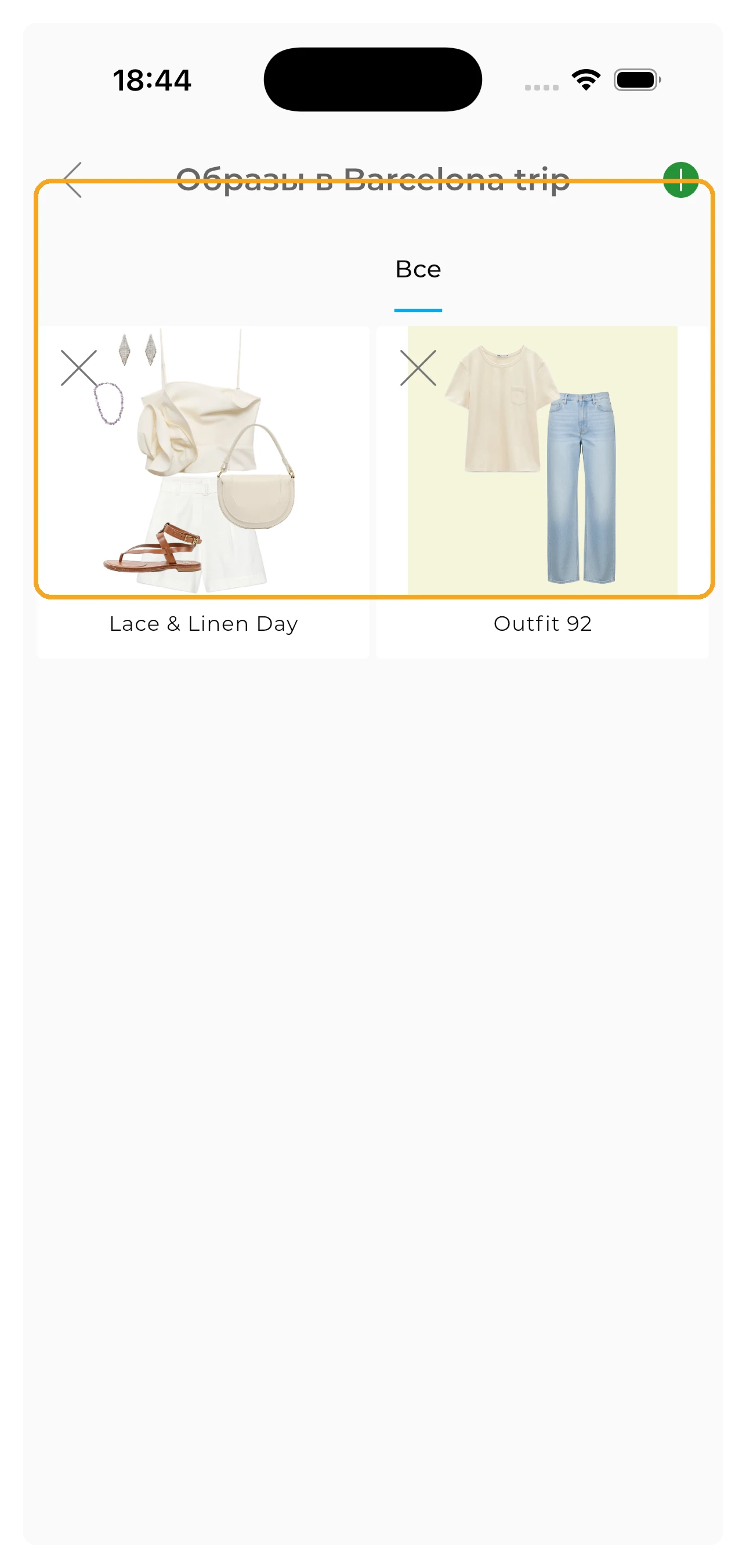Remove Outfit 92 from the trip
Viewport: 746px width, 1568px height.
pos(418,368)
